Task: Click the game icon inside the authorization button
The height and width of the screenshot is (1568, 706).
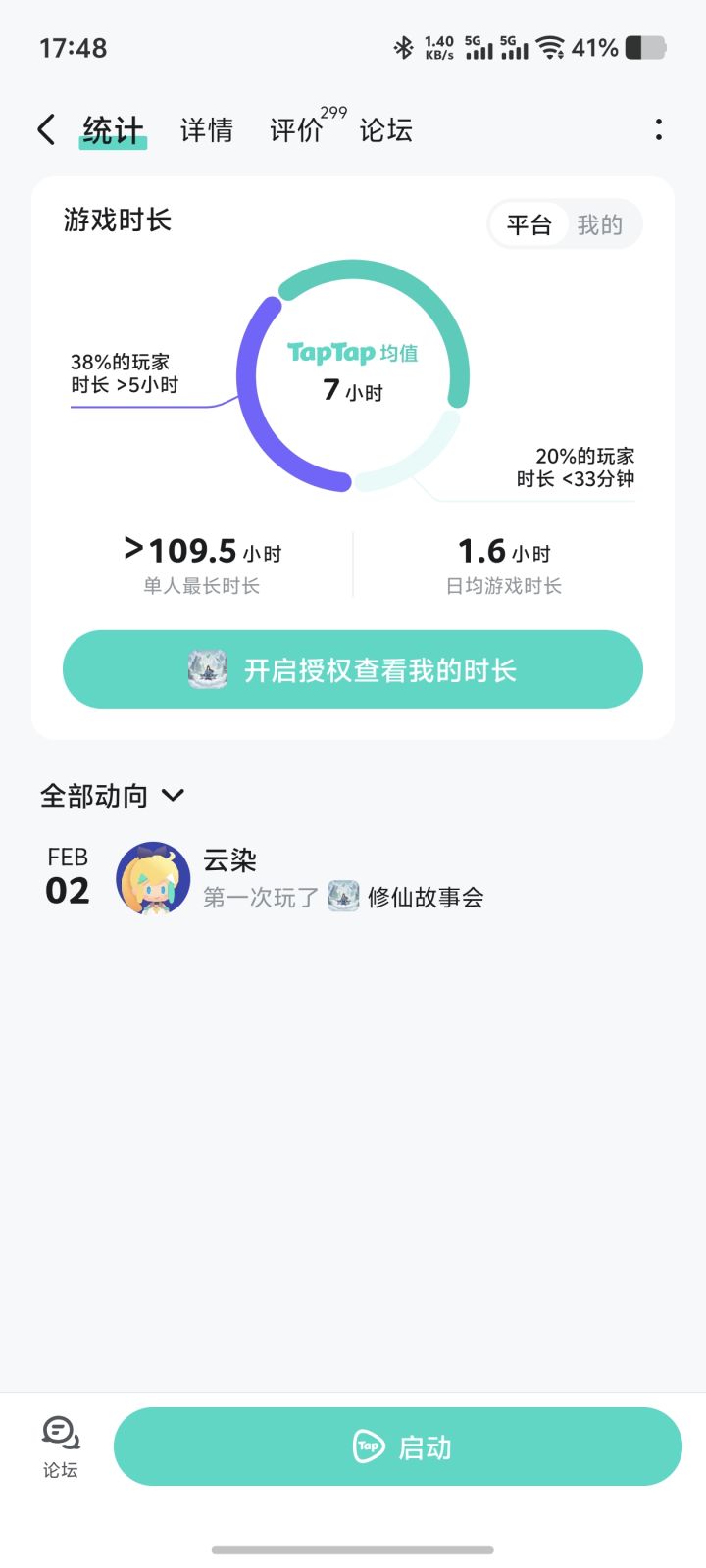Action: tap(206, 668)
